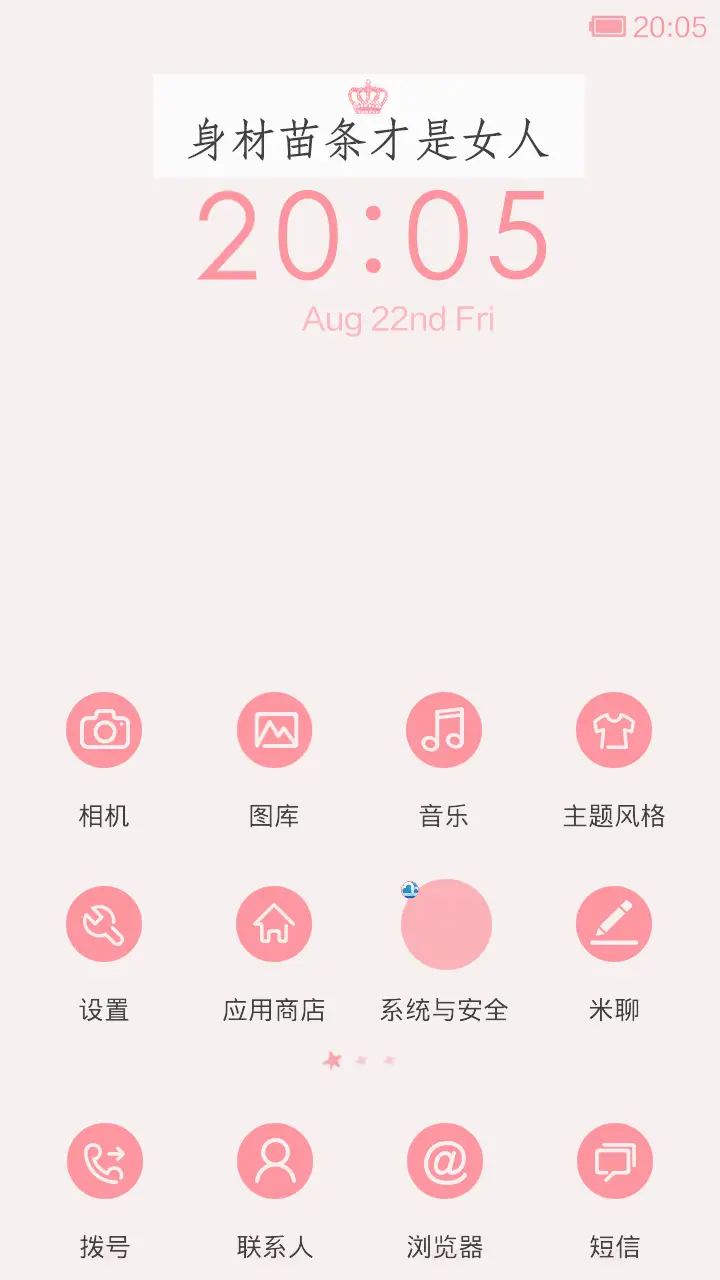Open the 联系人 contacts app
The image size is (720, 1280).
pyautogui.click(x=274, y=1160)
